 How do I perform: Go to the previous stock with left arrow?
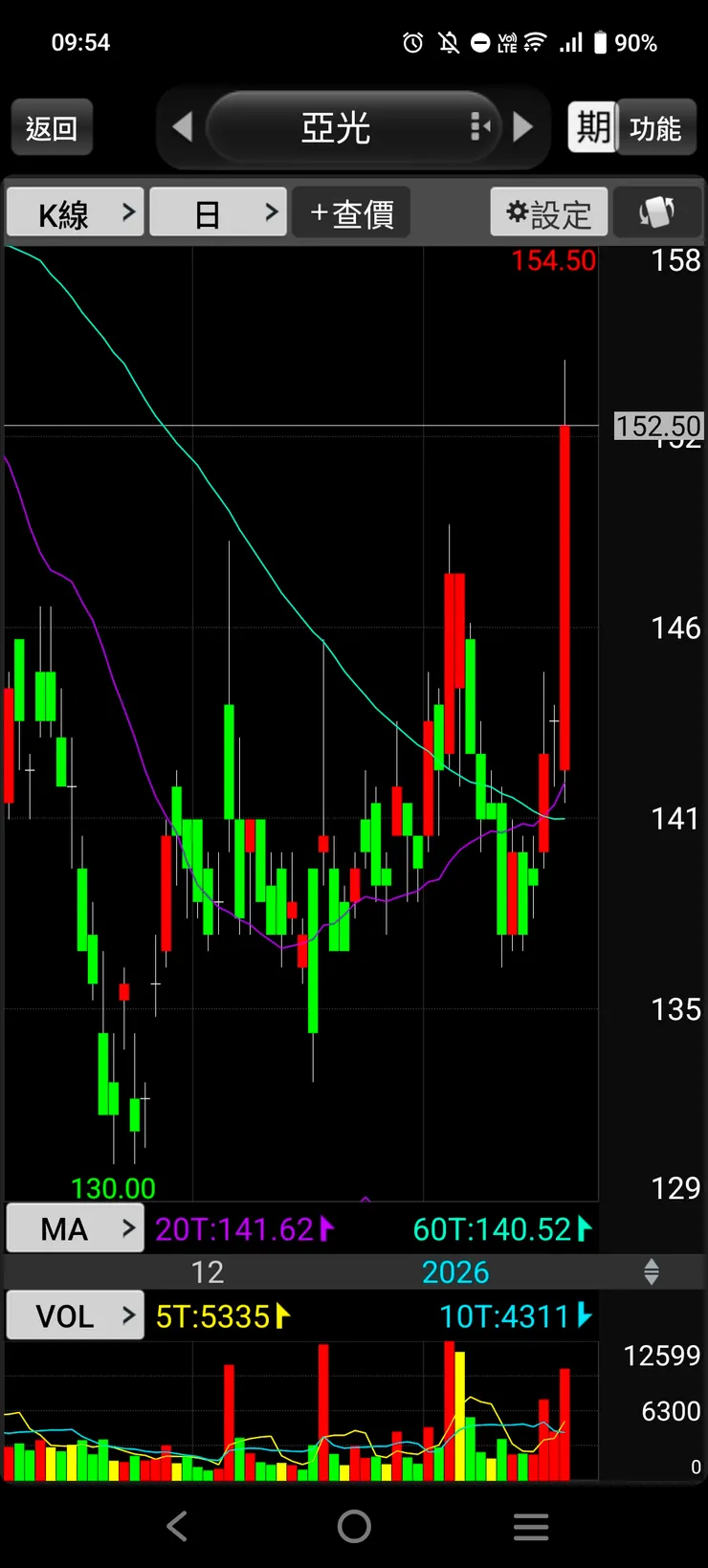pos(182,127)
